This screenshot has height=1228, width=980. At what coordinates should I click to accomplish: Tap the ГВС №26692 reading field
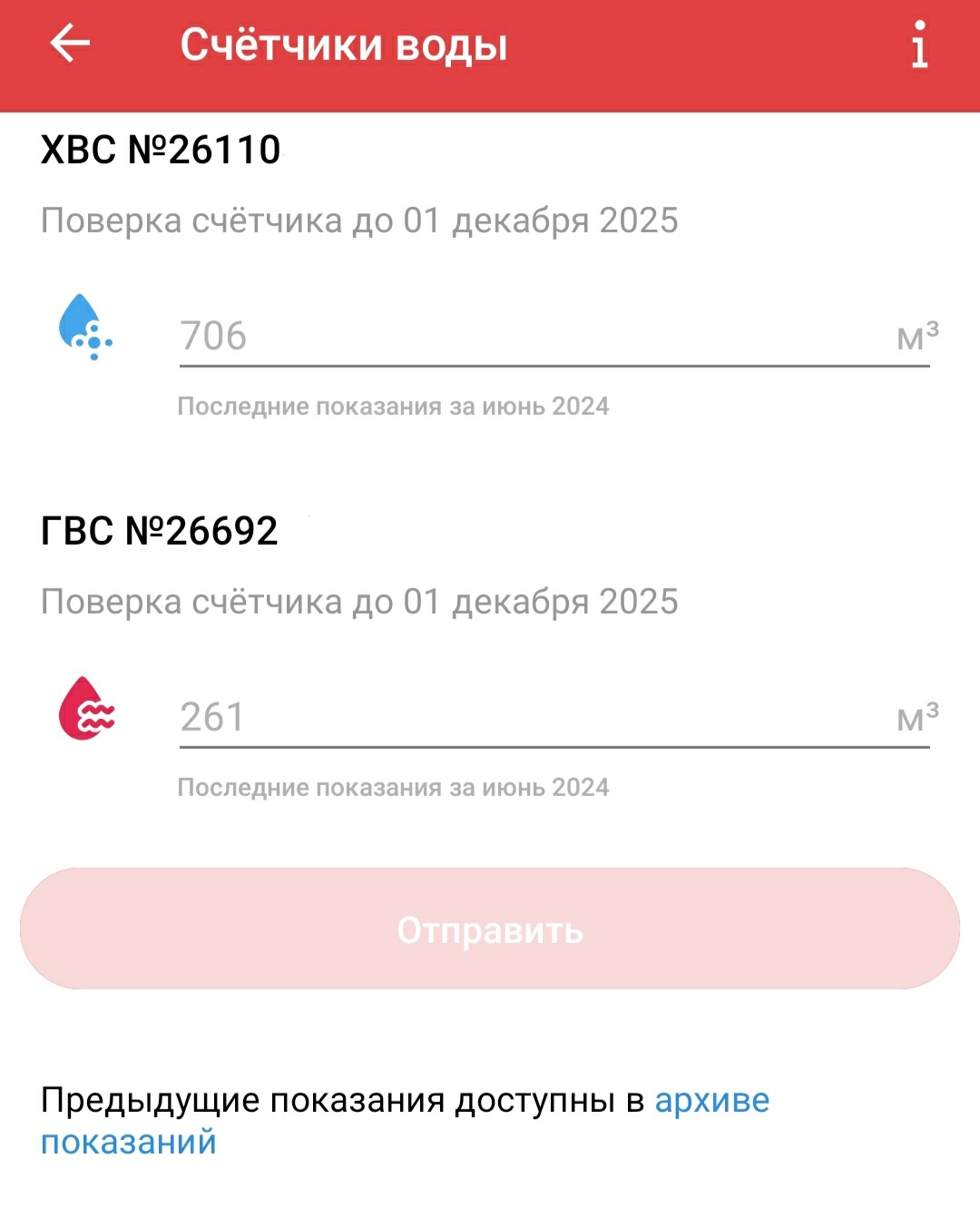click(535, 718)
